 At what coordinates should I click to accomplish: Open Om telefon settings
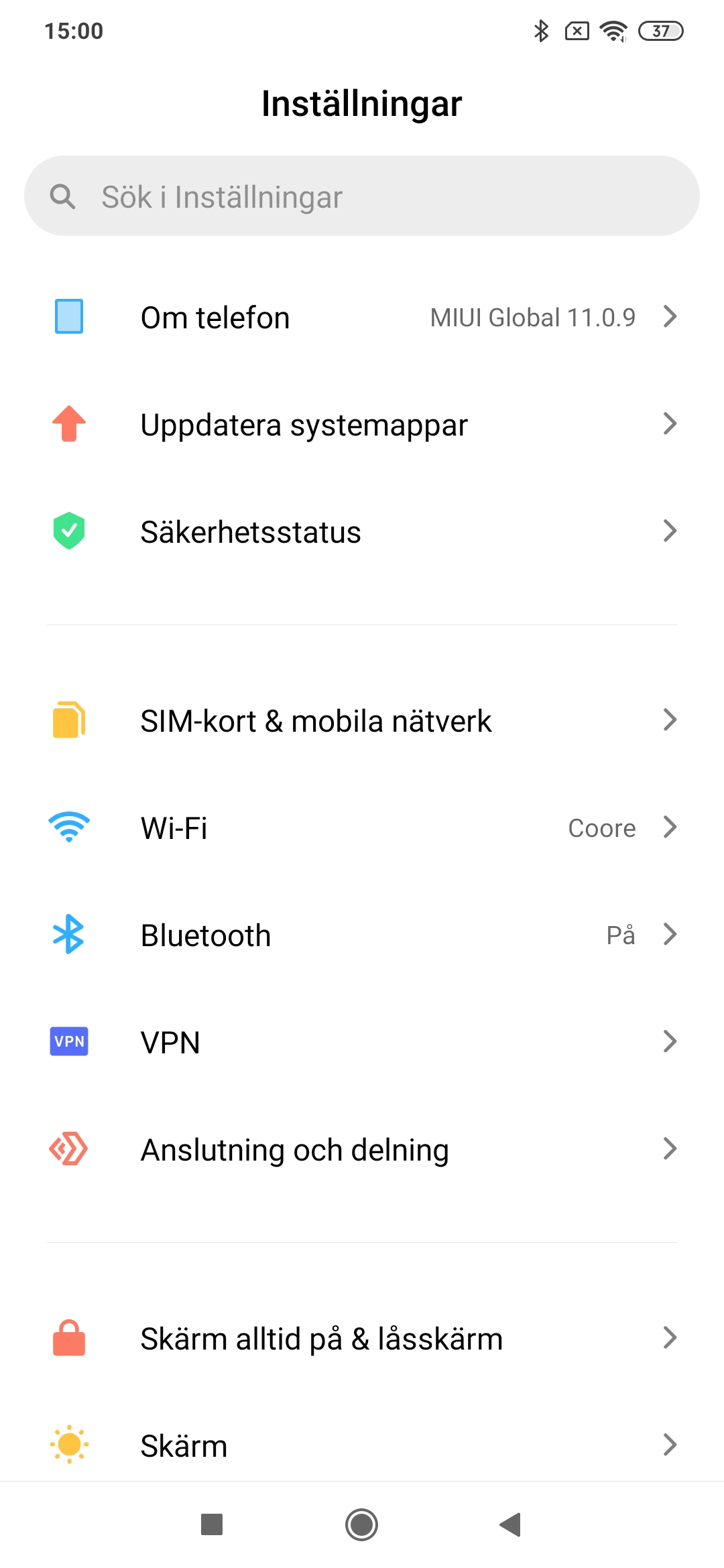point(362,317)
